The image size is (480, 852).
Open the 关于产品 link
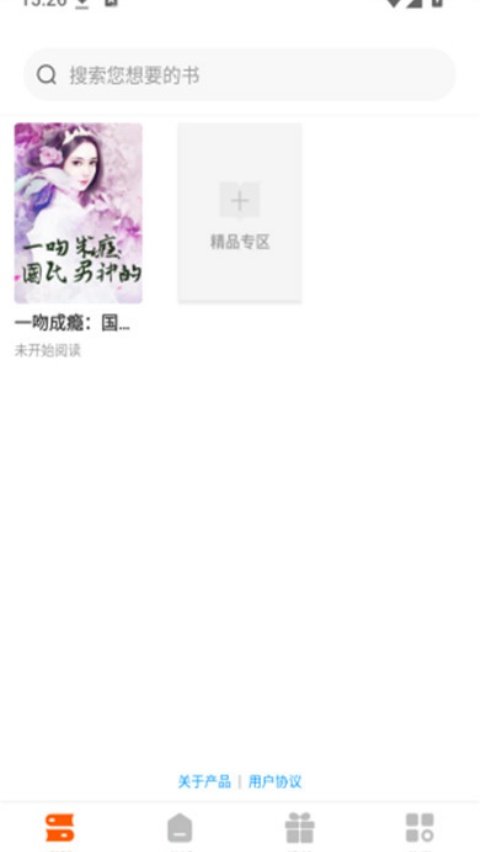(204, 782)
